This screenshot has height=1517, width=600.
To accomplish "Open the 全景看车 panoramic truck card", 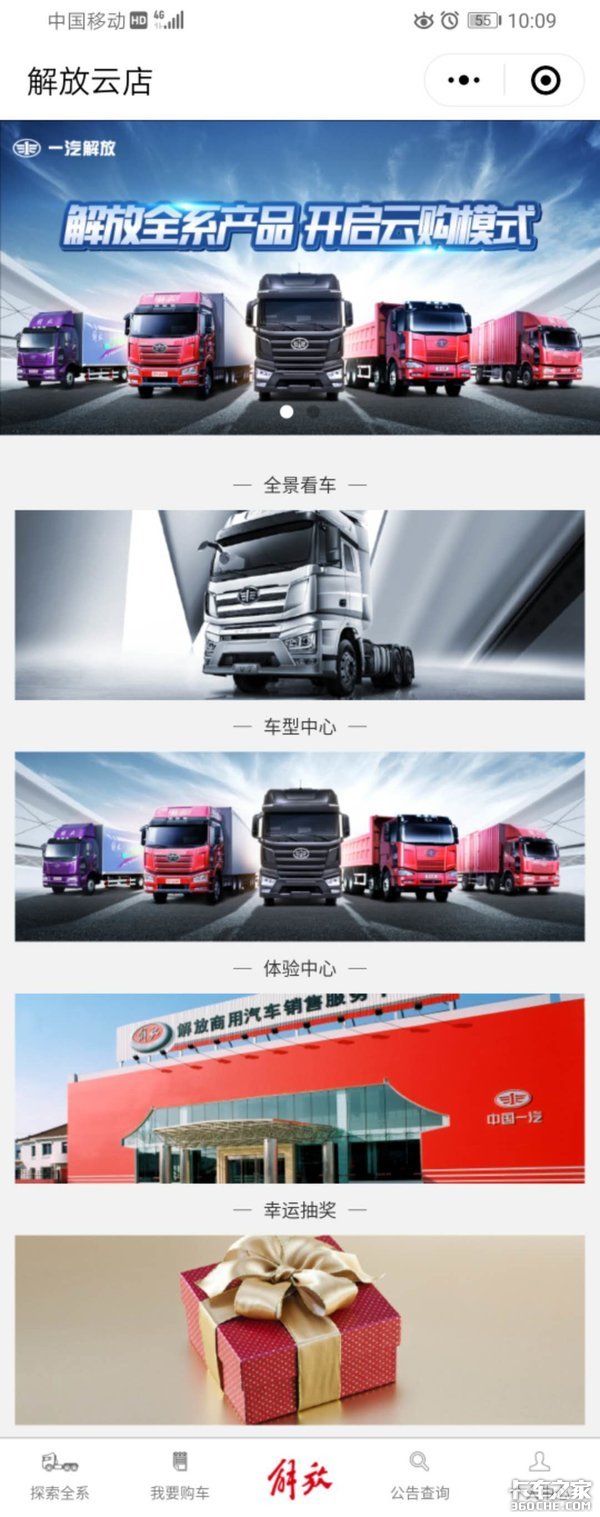I will [x=300, y=604].
